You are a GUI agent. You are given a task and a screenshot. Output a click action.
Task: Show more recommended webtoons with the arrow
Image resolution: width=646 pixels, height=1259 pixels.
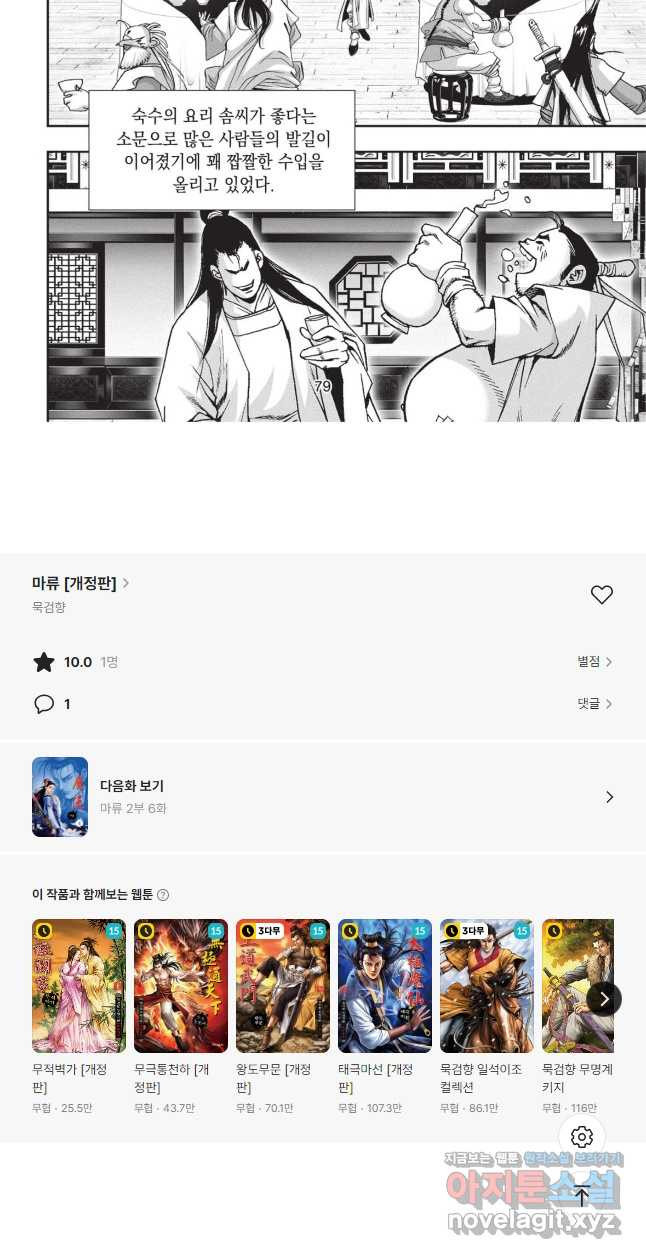pos(604,998)
